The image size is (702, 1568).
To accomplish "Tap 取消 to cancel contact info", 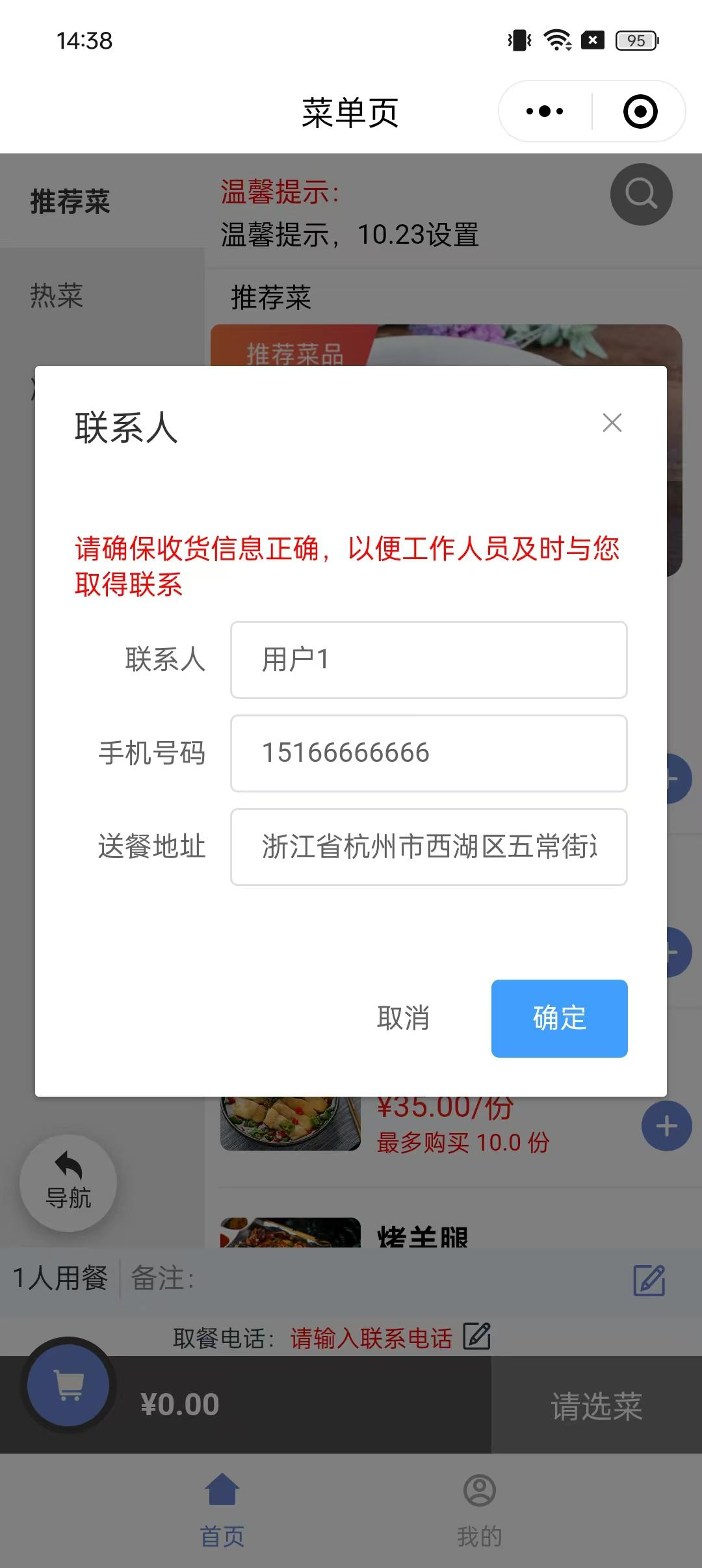I will [x=403, y=1018].
